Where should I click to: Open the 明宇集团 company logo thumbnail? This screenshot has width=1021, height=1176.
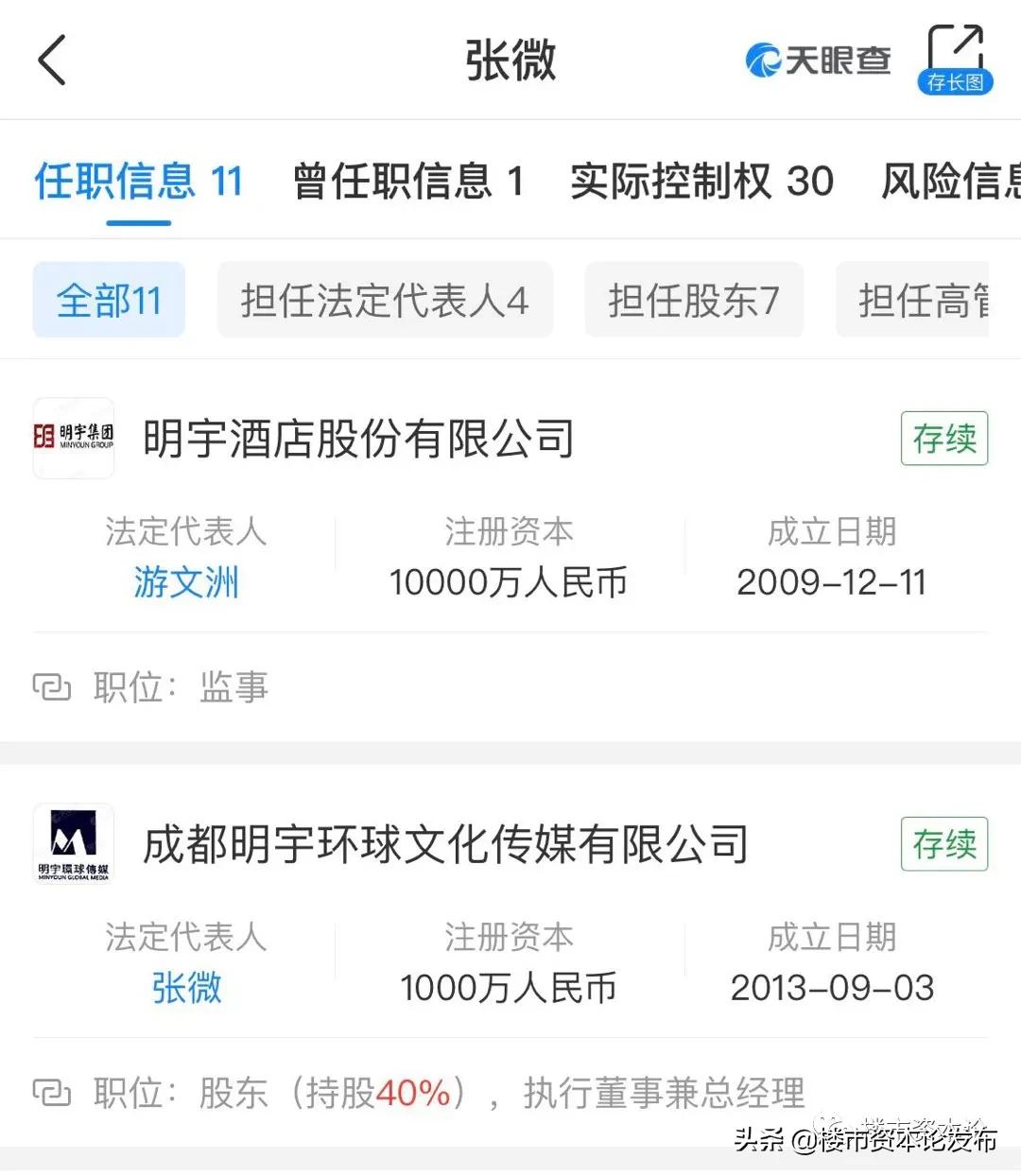pyautogui.click(x=73, y=439)
